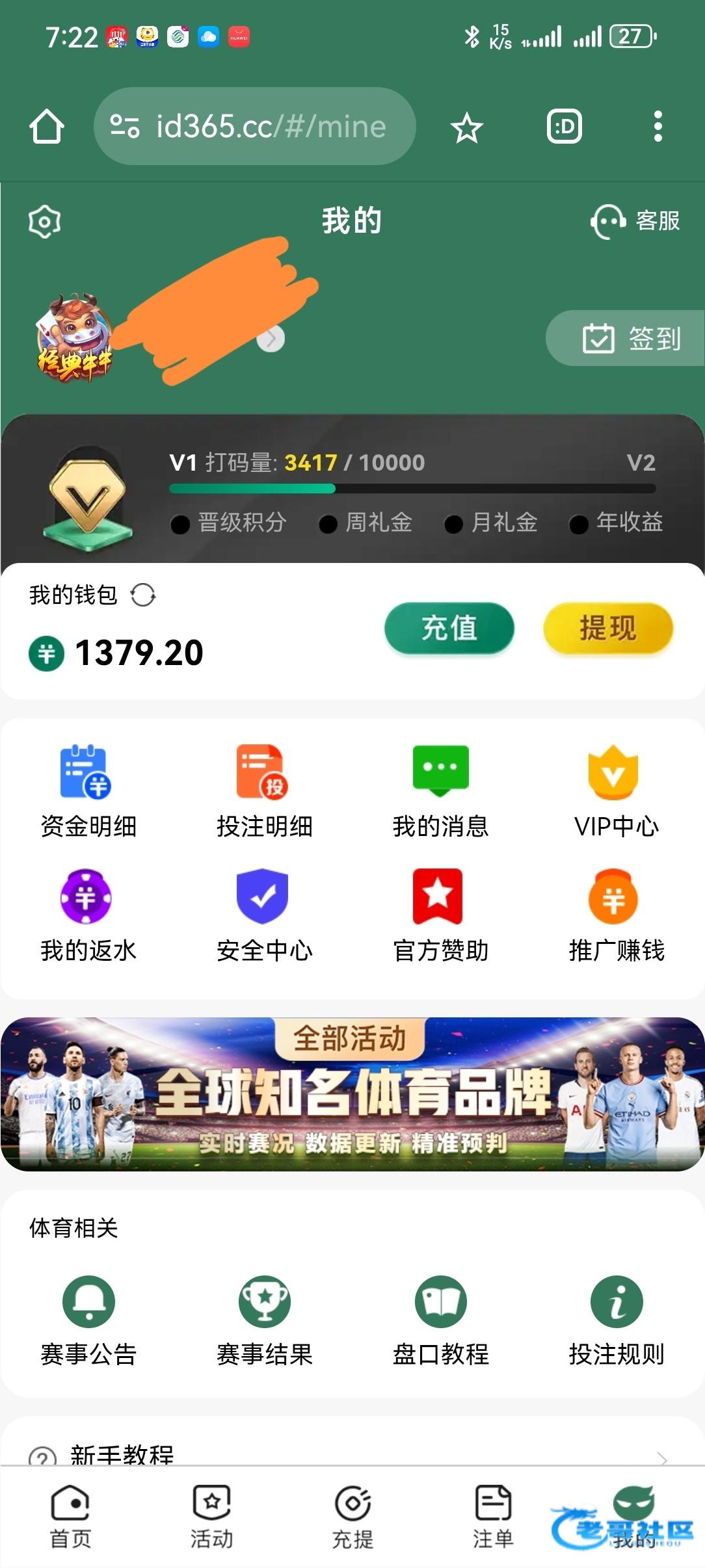Contact 客服 customer service
705x1568 pixels.
click(x=635, y=221)
